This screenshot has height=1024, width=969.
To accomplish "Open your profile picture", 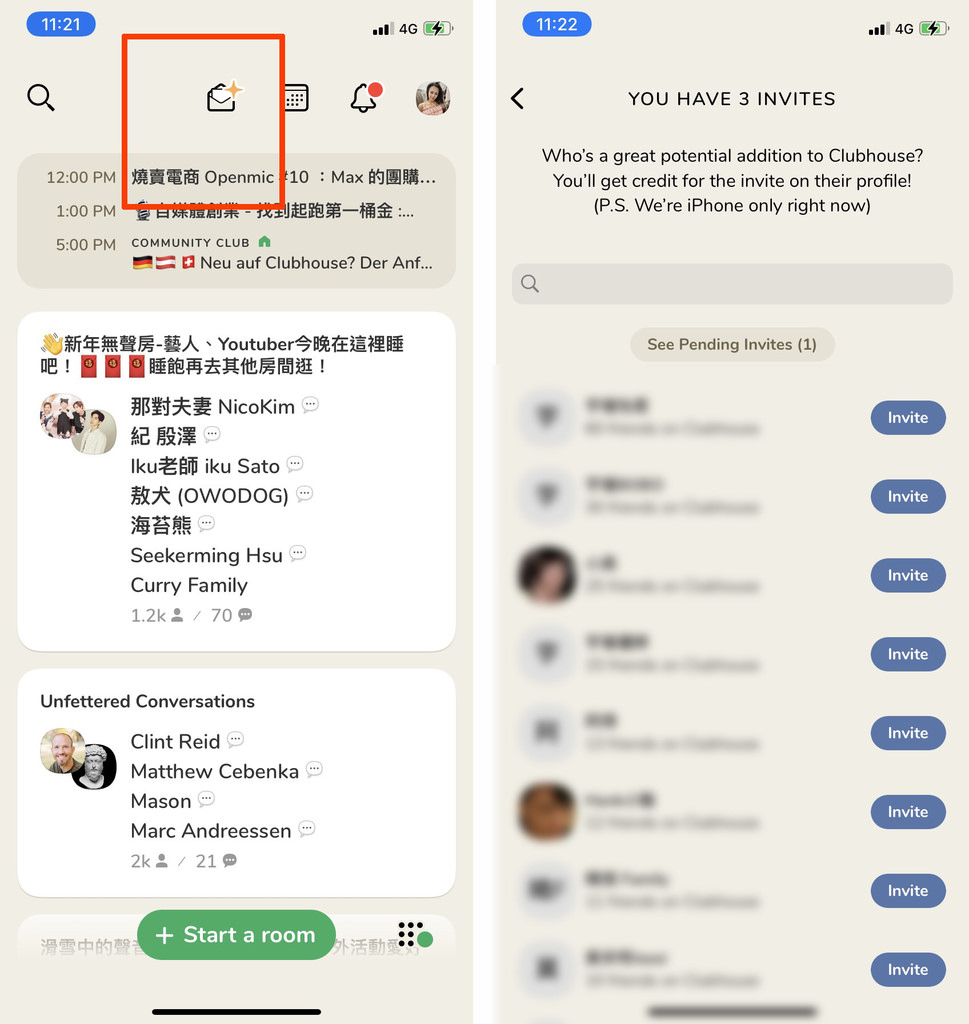I will pos(432,98).
